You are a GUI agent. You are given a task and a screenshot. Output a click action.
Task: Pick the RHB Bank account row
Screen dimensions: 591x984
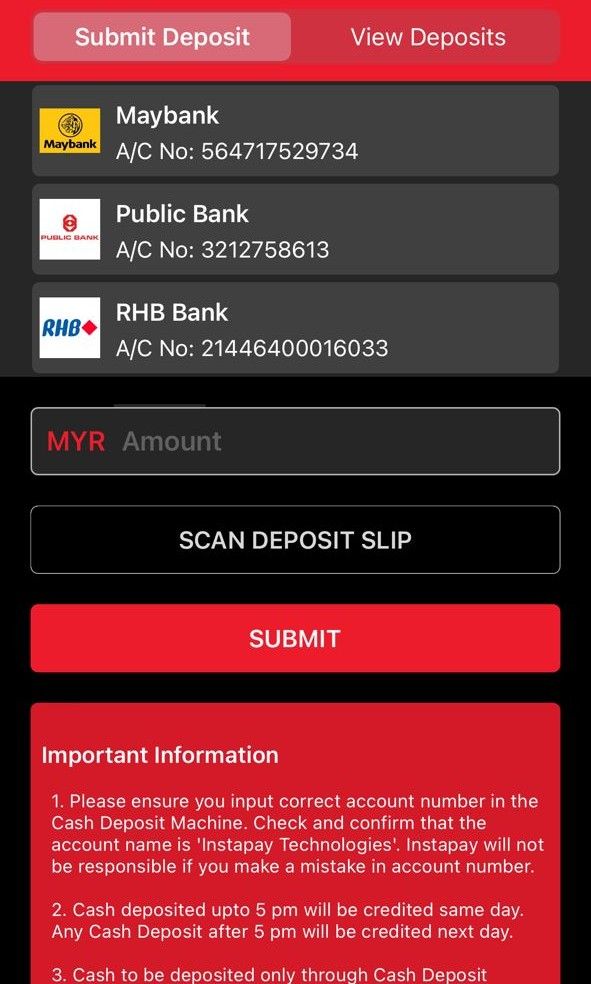pos(296,328)
